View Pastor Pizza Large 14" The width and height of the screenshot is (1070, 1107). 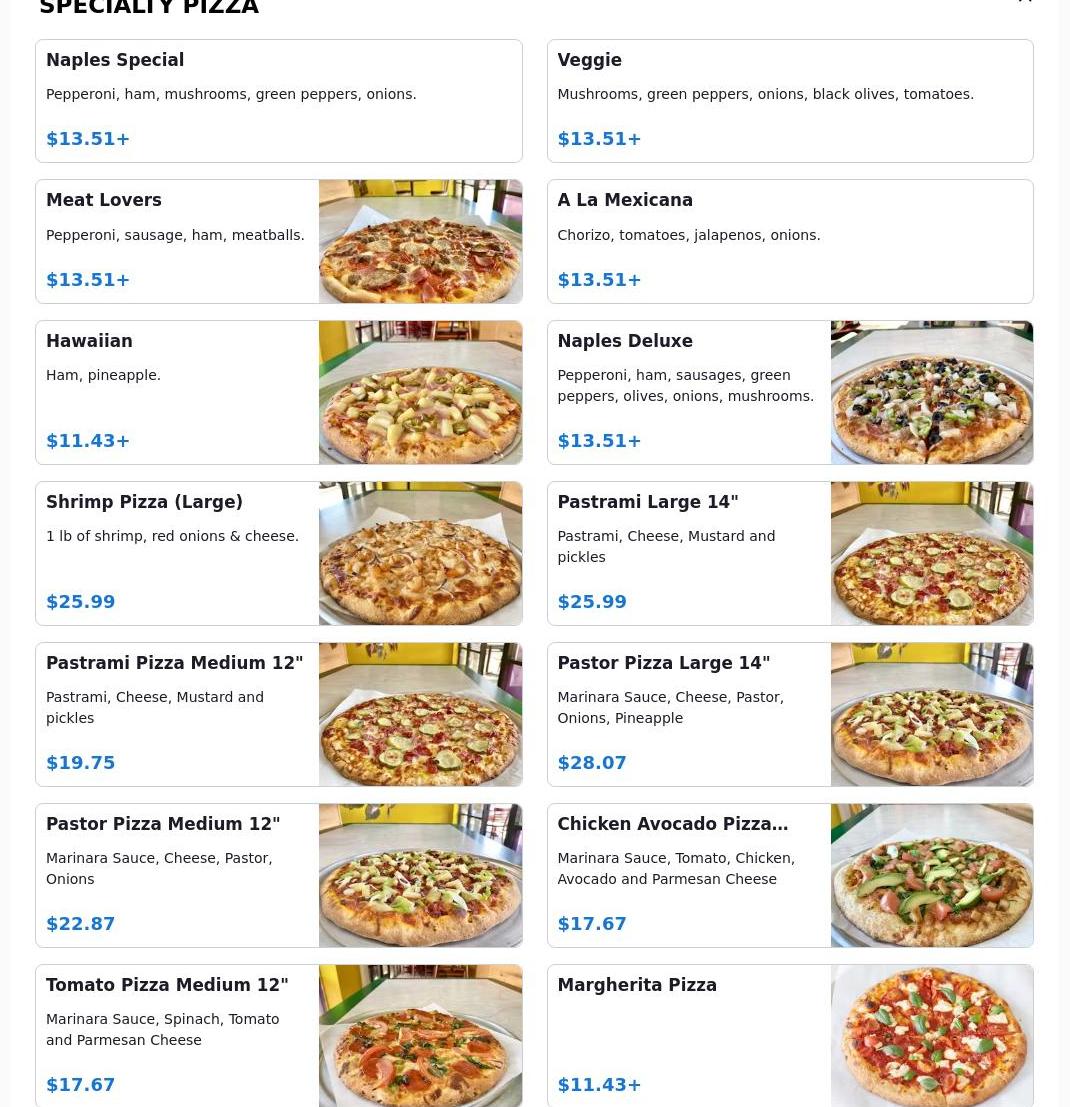tap(789, 714)
